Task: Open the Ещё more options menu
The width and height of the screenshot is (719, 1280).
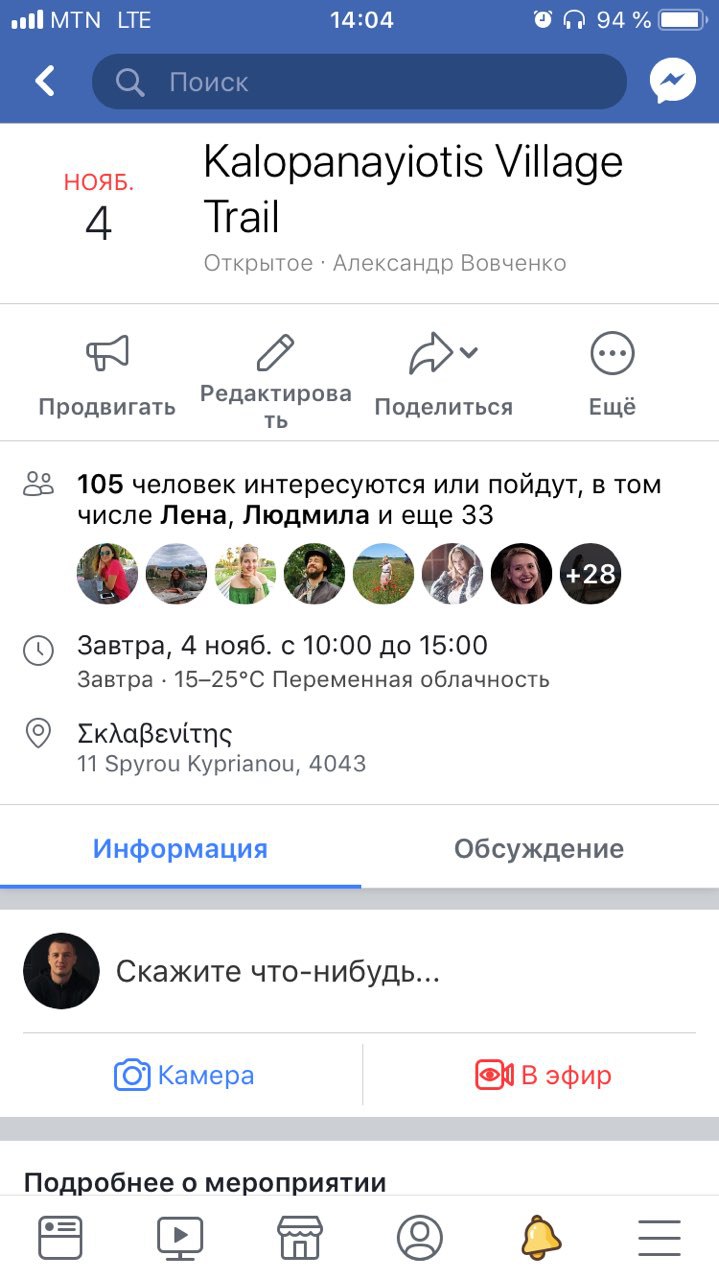Action: pyautogui.click(x=612, y=376)
